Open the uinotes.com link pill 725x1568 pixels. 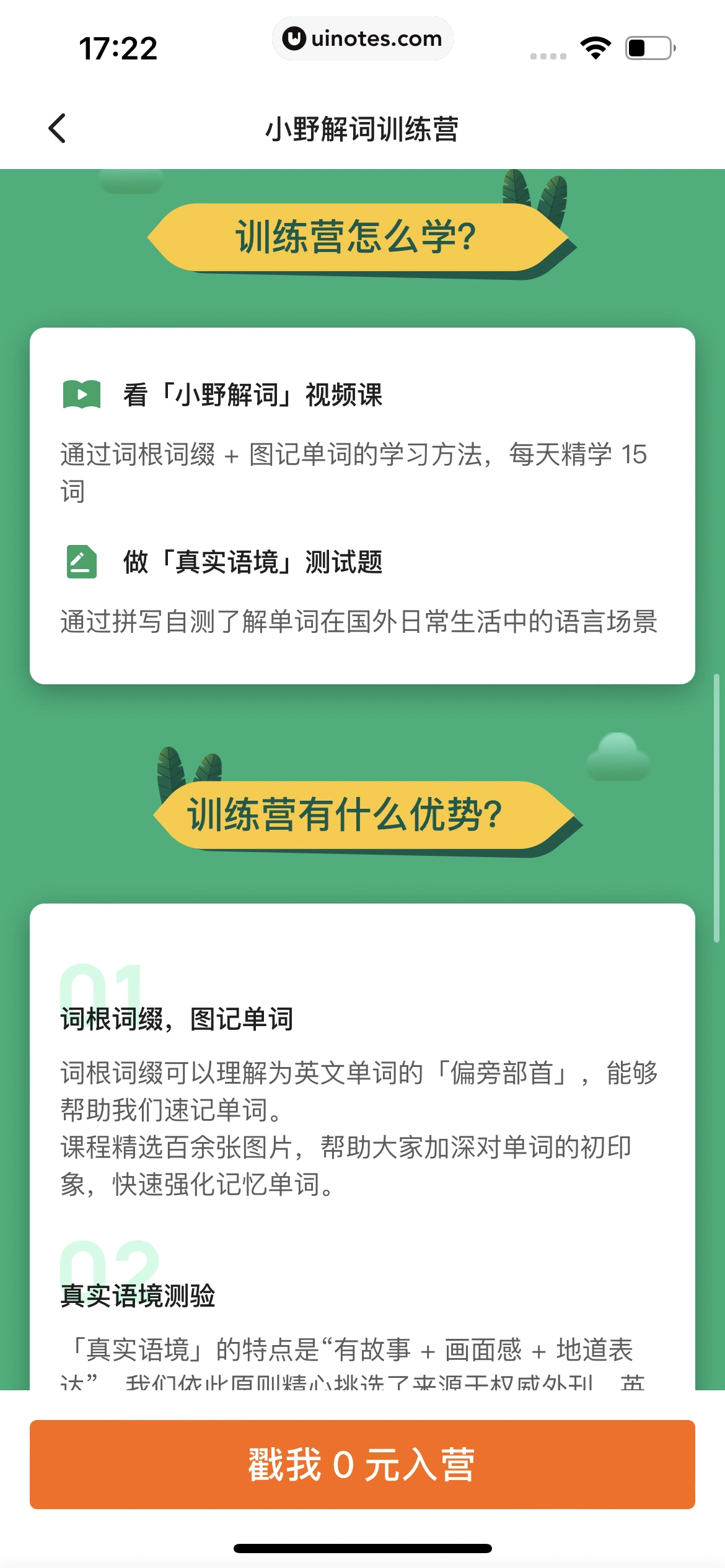(x=362, y=38)
